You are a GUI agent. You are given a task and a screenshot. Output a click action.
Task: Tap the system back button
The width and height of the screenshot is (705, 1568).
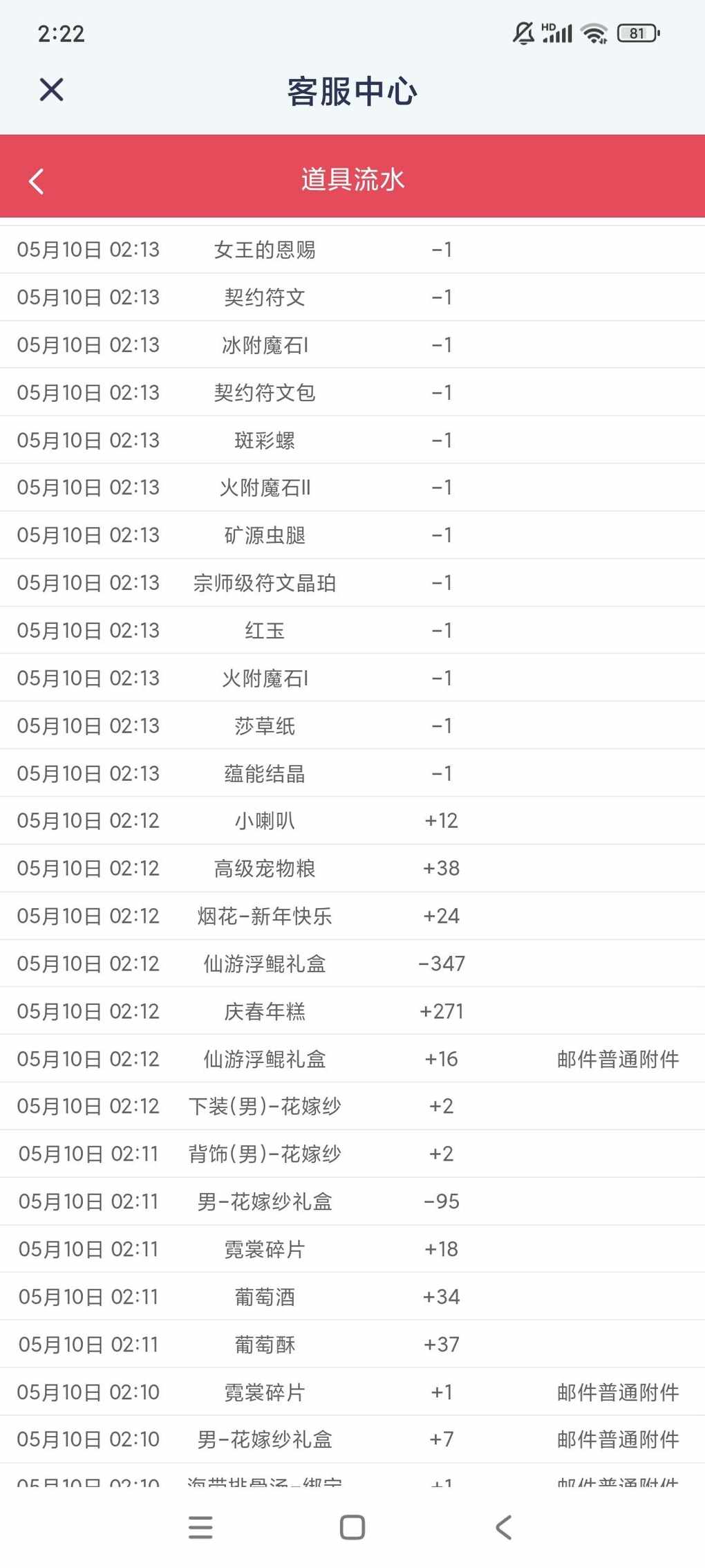504,1527
